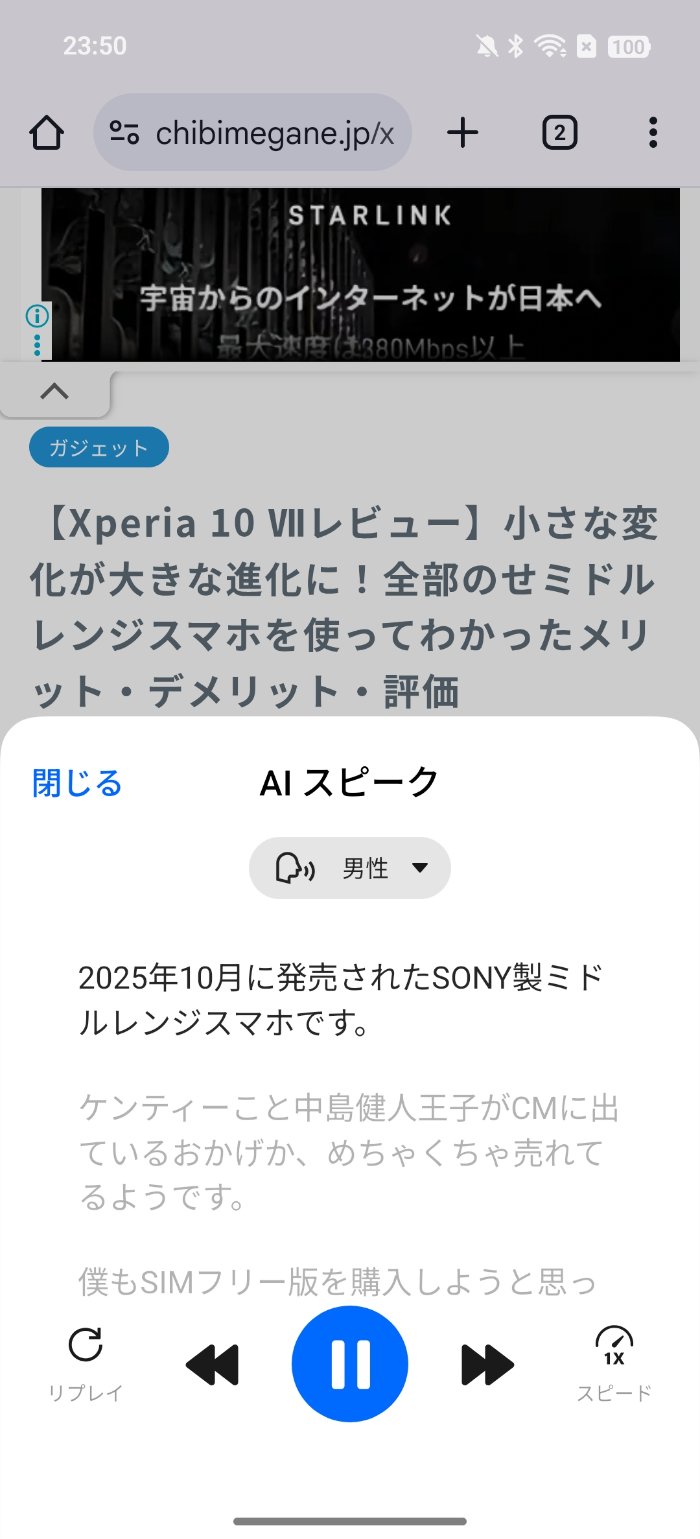Close the AI Speak panel with 閉じる
700x1539 pixels.
click(77, 782)
